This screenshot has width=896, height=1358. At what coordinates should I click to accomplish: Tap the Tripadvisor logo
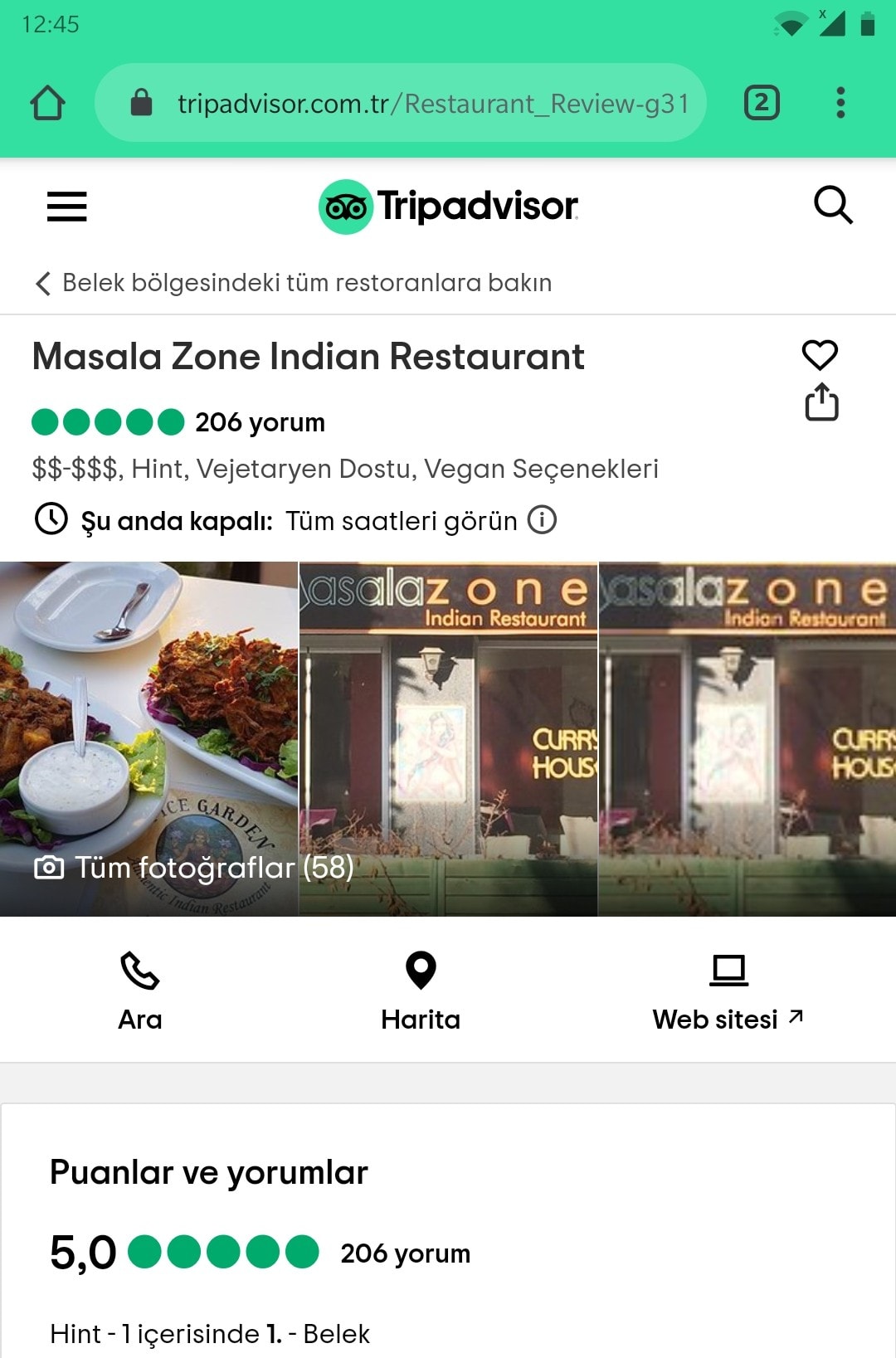point(448,206)
